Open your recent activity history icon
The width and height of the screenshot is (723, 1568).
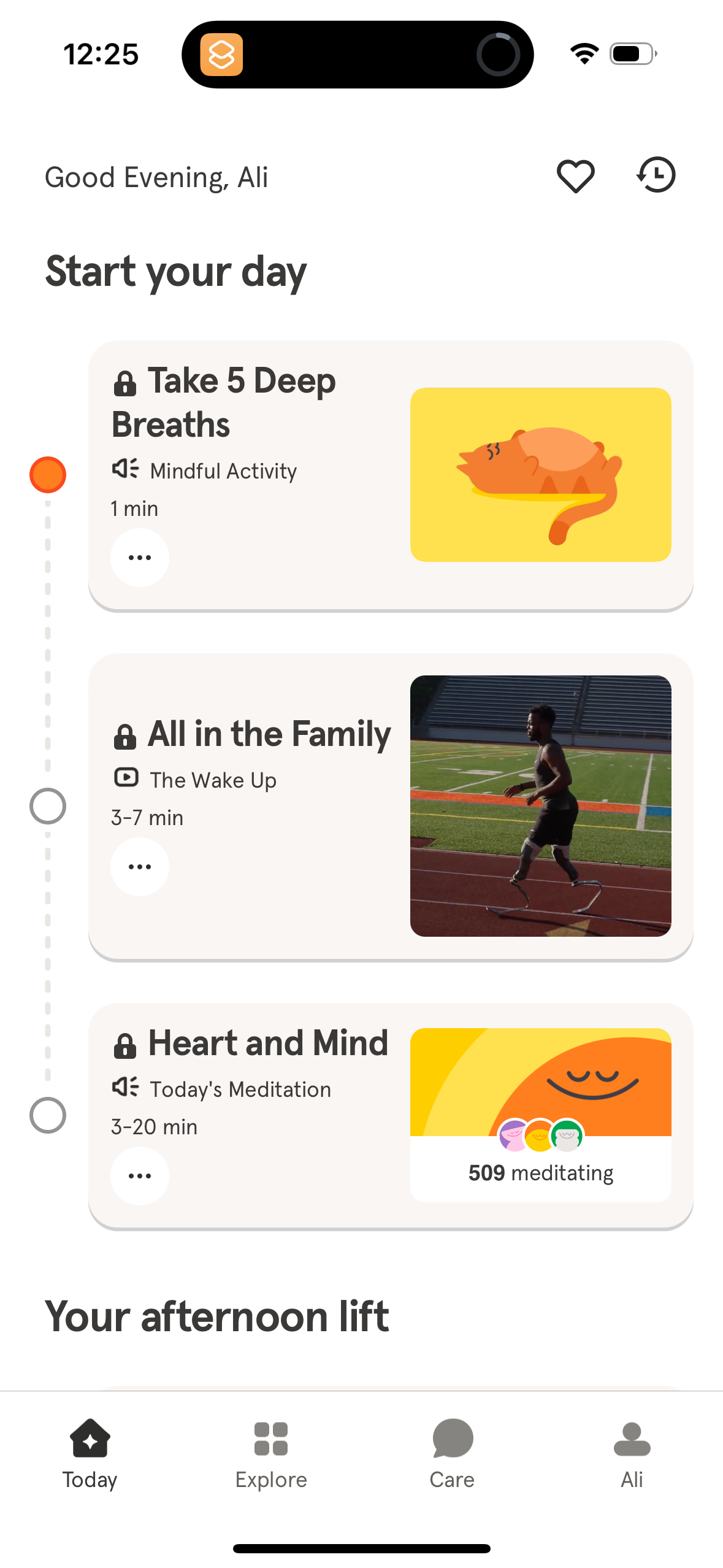(x=656, y=176)
